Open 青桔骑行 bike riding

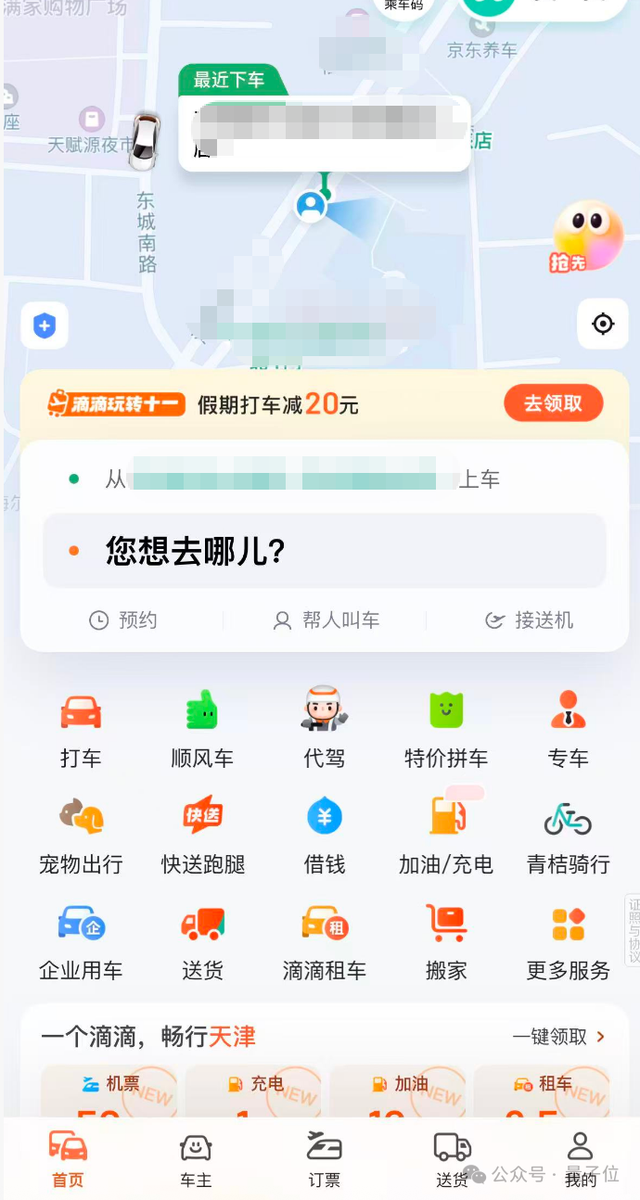click(568, 836)
